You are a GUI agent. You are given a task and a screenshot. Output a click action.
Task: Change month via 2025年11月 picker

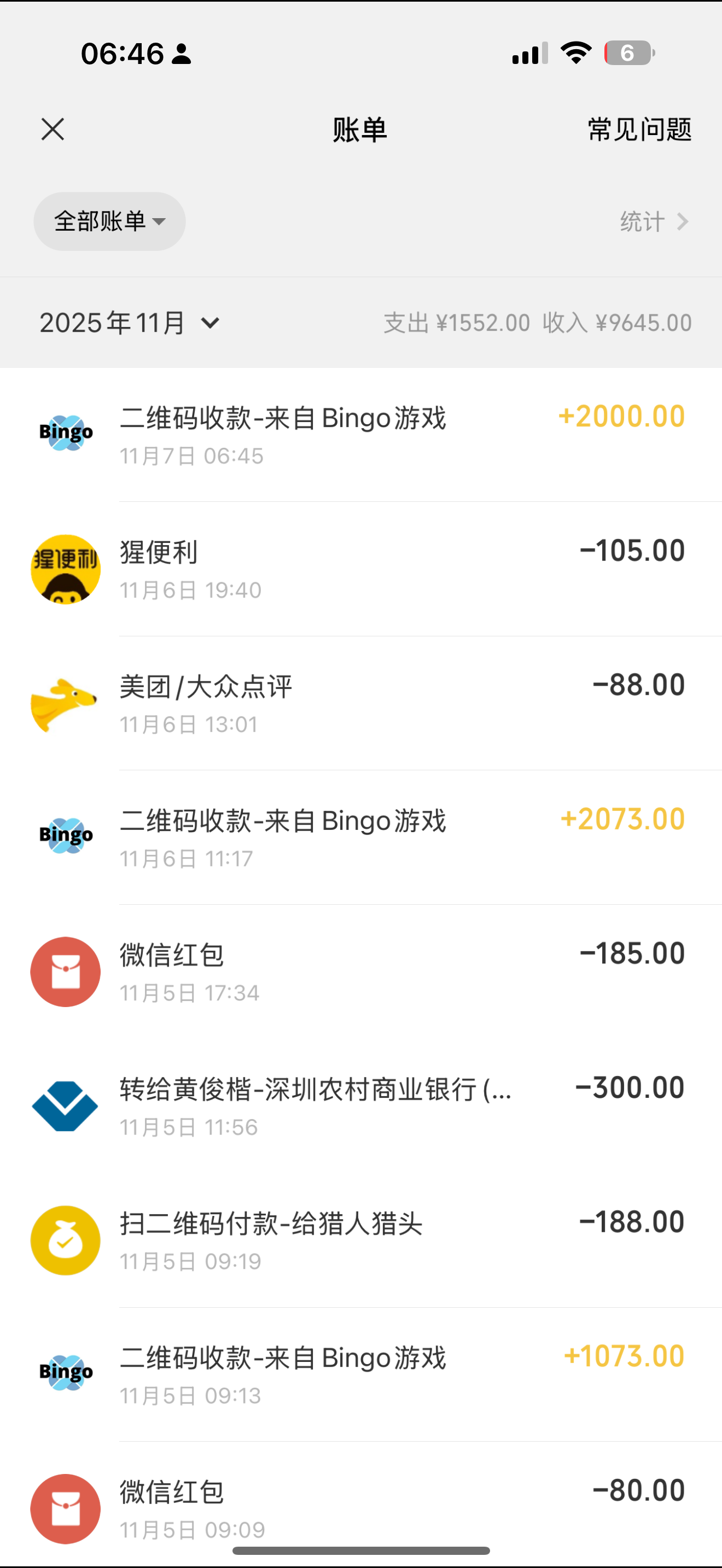click(129, 323)
